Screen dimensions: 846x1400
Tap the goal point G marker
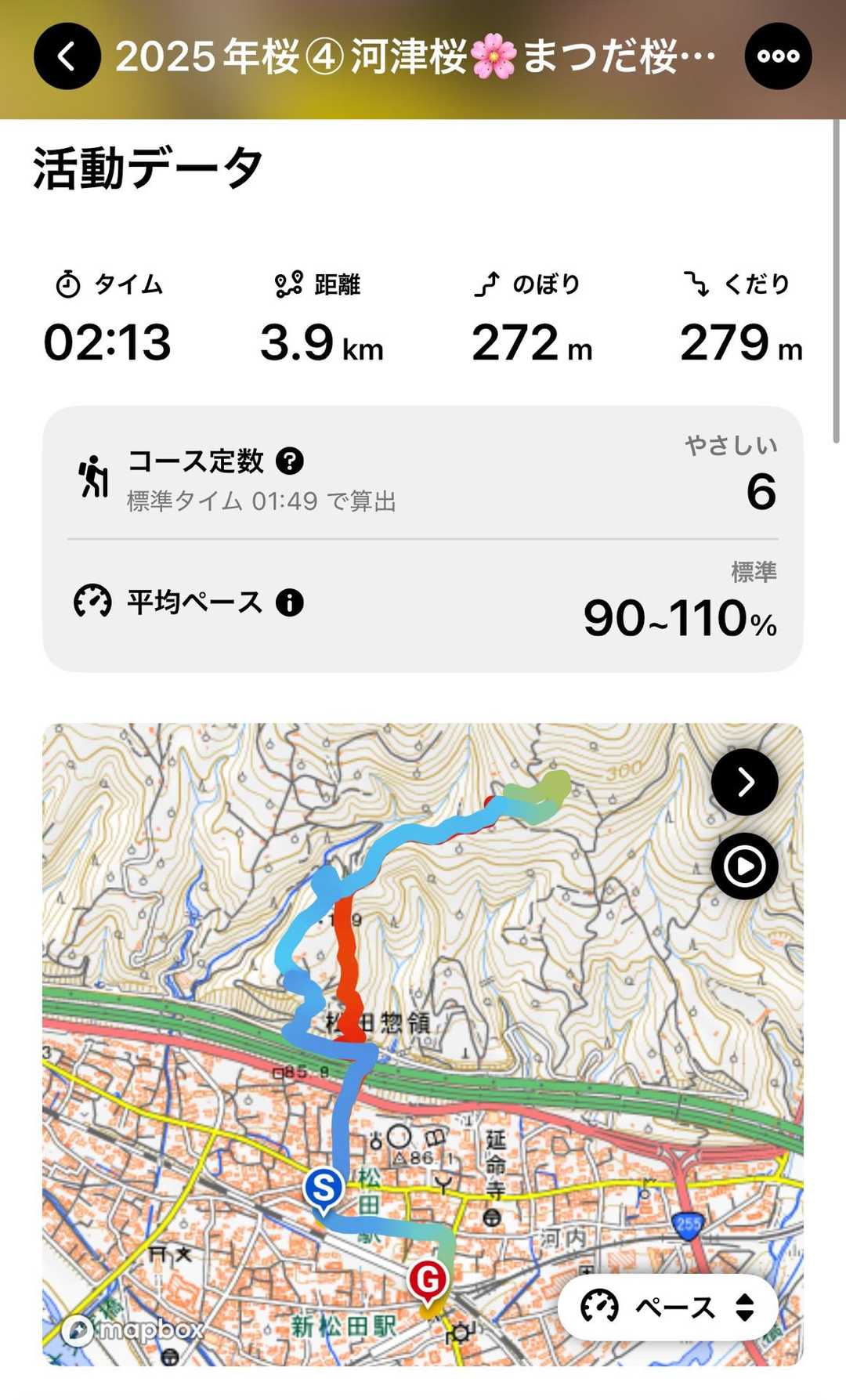tap(428, 1283)
